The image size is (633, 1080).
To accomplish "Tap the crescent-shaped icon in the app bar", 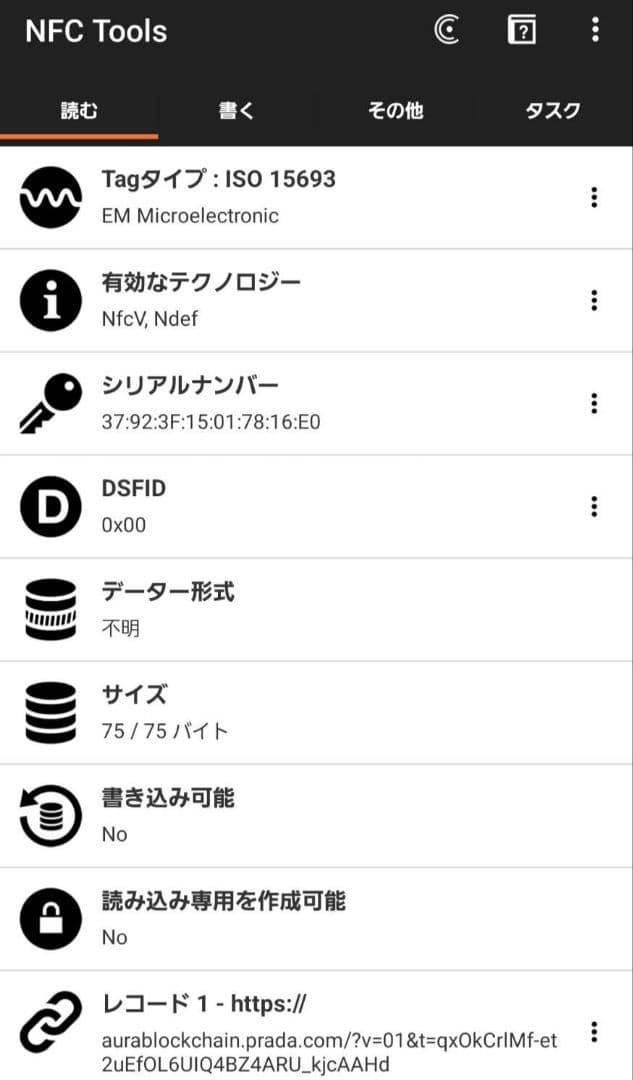I will tap(447, 30).
